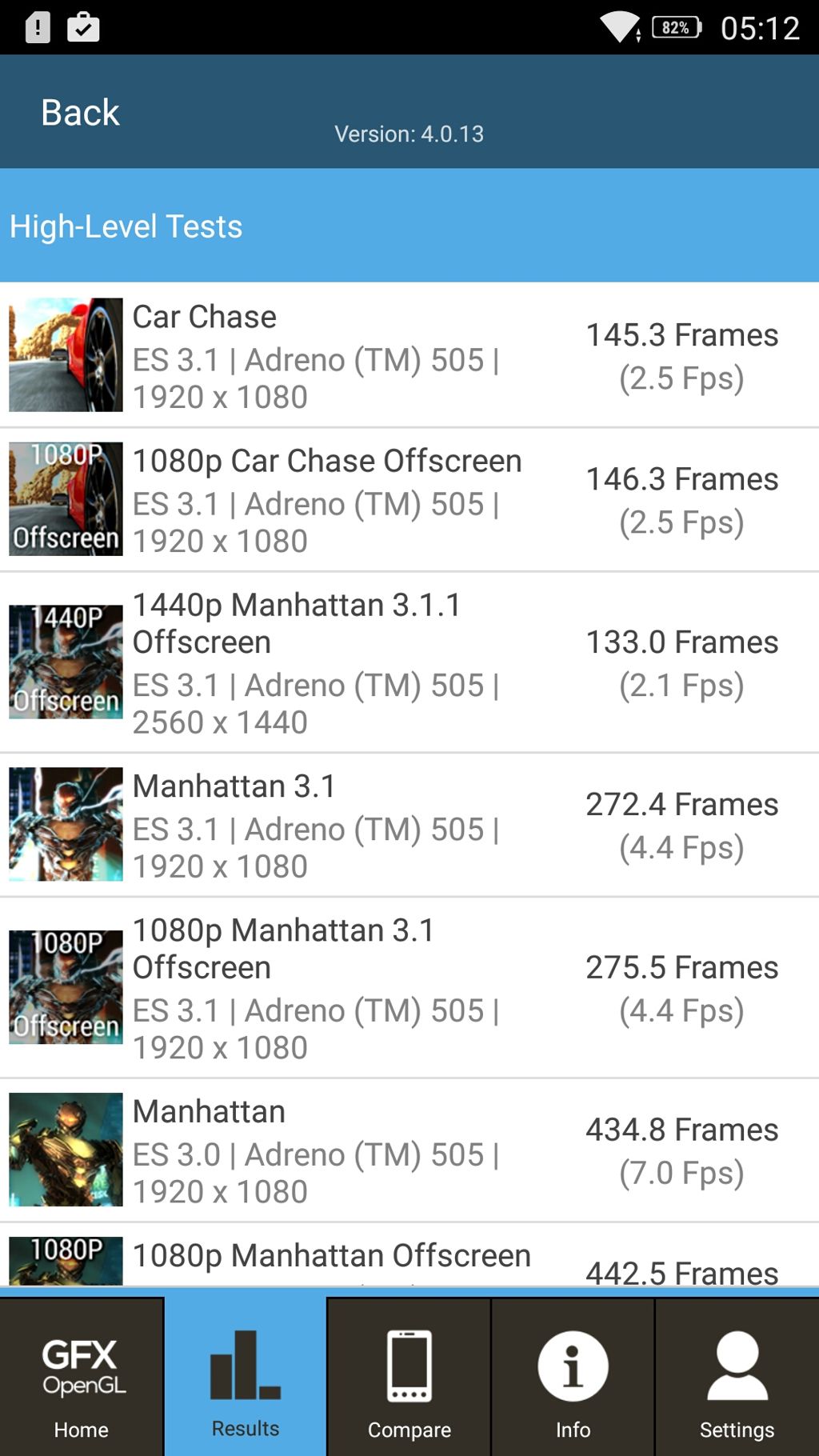Viewport: 819px width, 1456px height.
Task: Go to the Settings tab
Action: pos(737,1376)
